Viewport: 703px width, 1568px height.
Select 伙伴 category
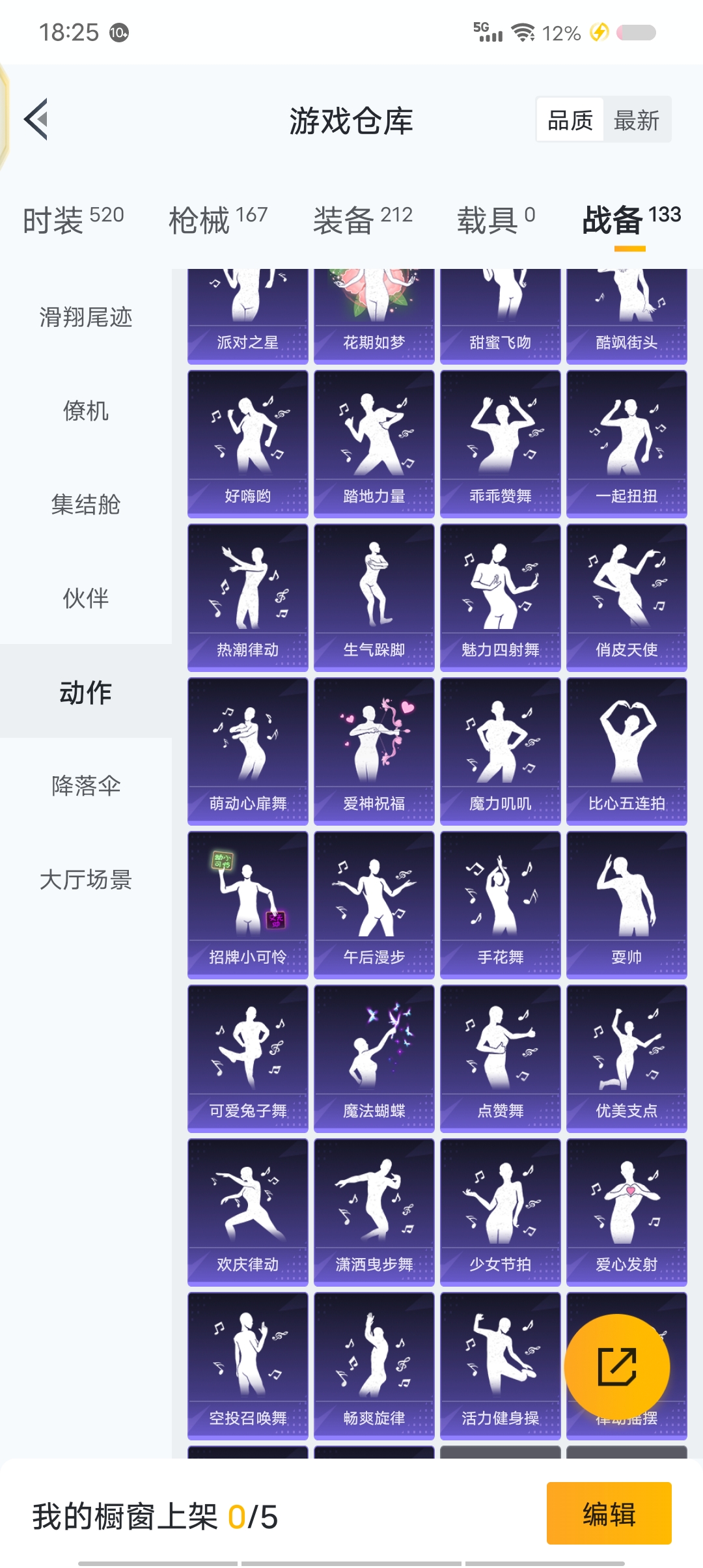(x=86, y=598)
